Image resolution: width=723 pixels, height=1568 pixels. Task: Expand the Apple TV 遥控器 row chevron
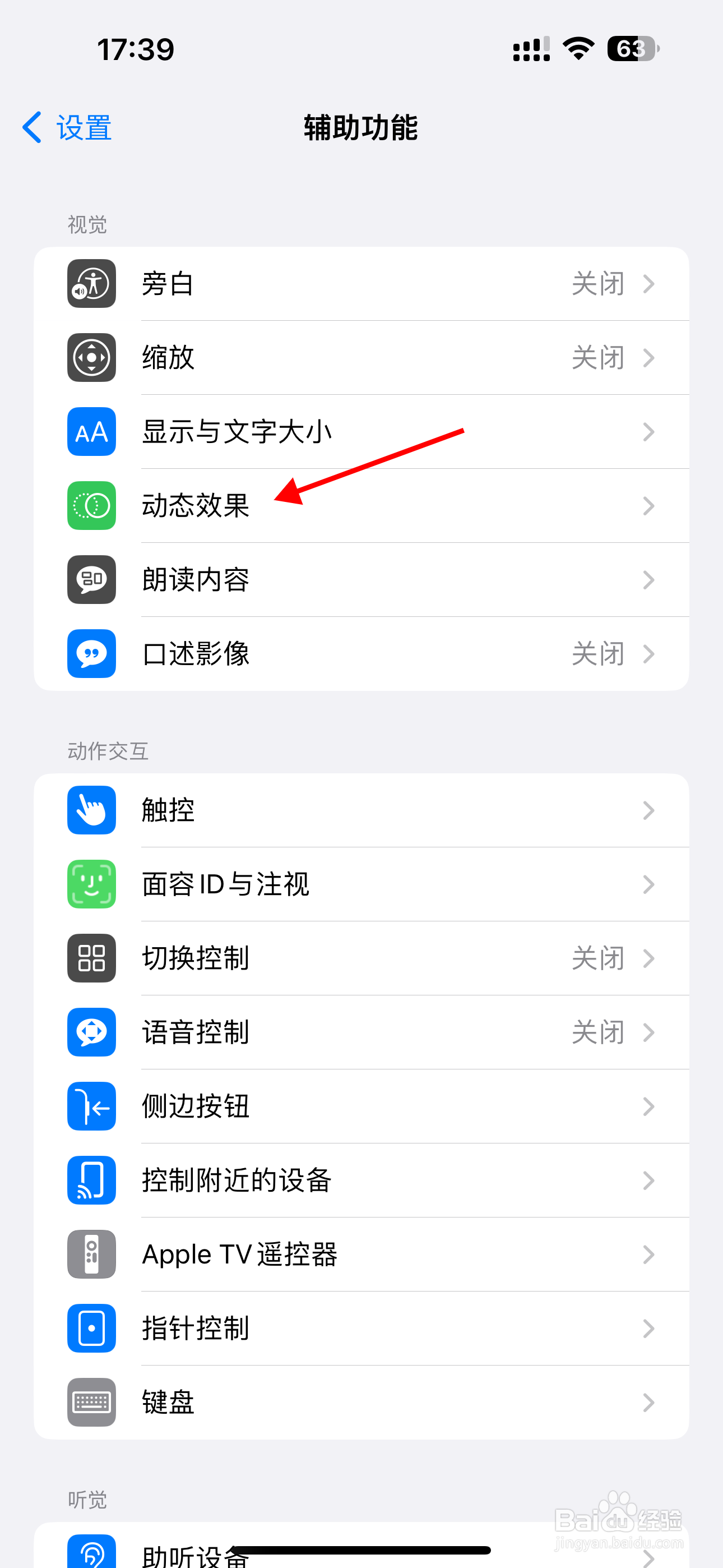click(648, 1255)
